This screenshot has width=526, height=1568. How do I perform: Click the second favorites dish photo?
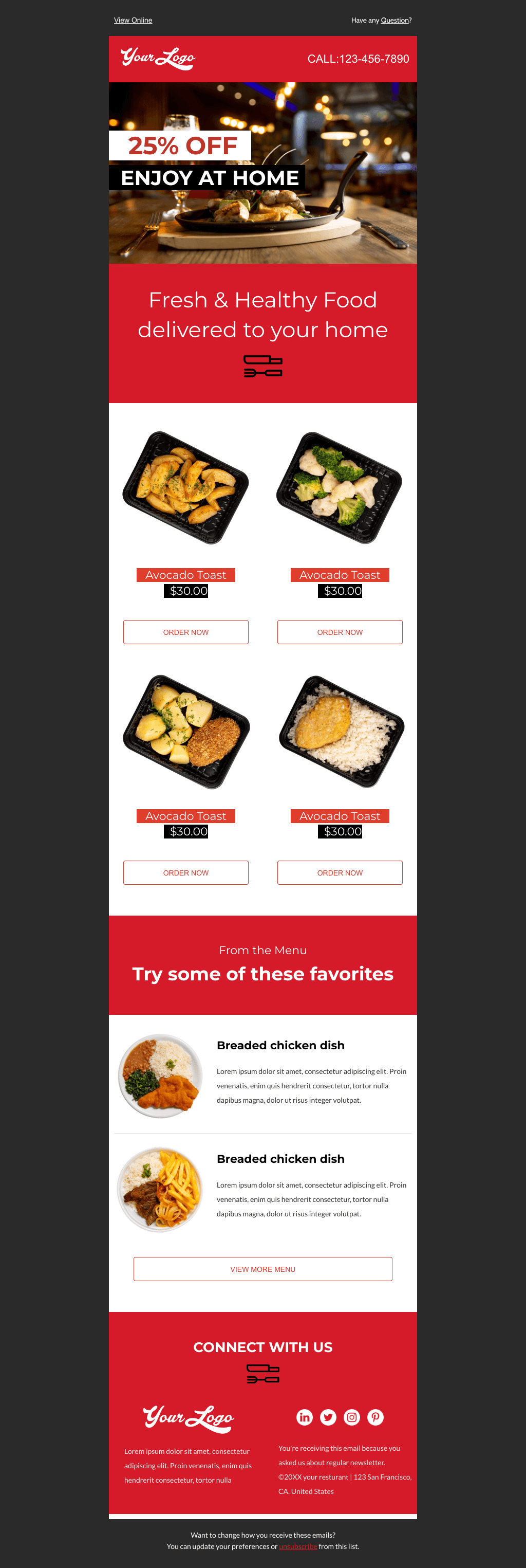coord(159,1191)
